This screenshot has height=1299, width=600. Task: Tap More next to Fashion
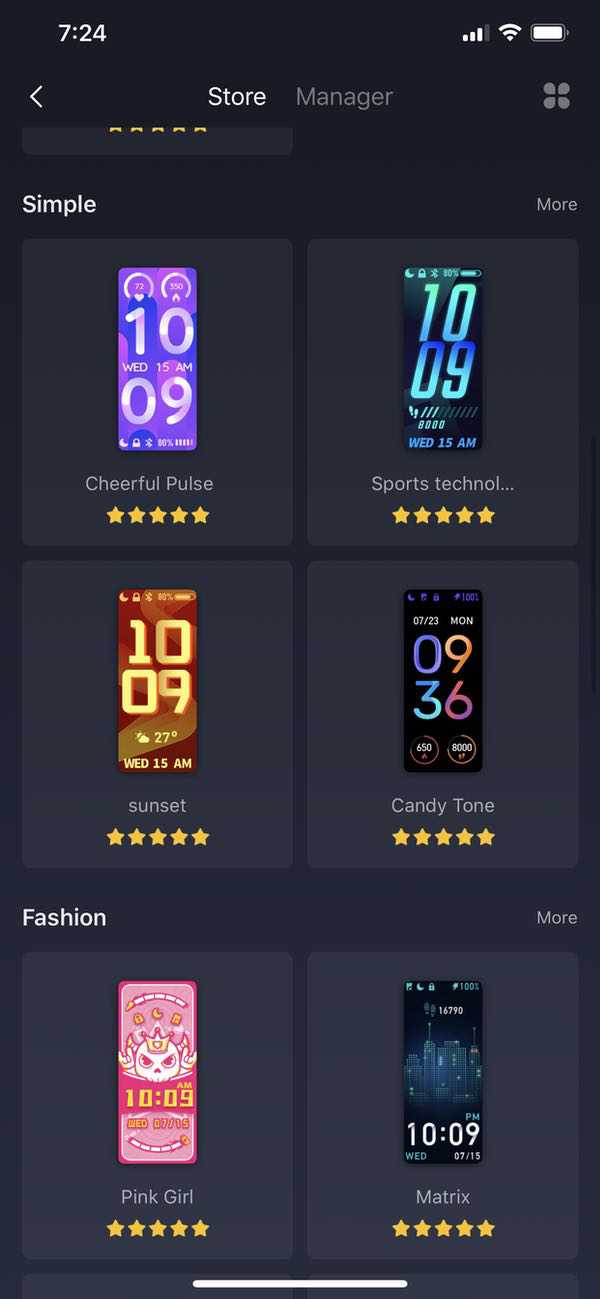tap(557, 917)
